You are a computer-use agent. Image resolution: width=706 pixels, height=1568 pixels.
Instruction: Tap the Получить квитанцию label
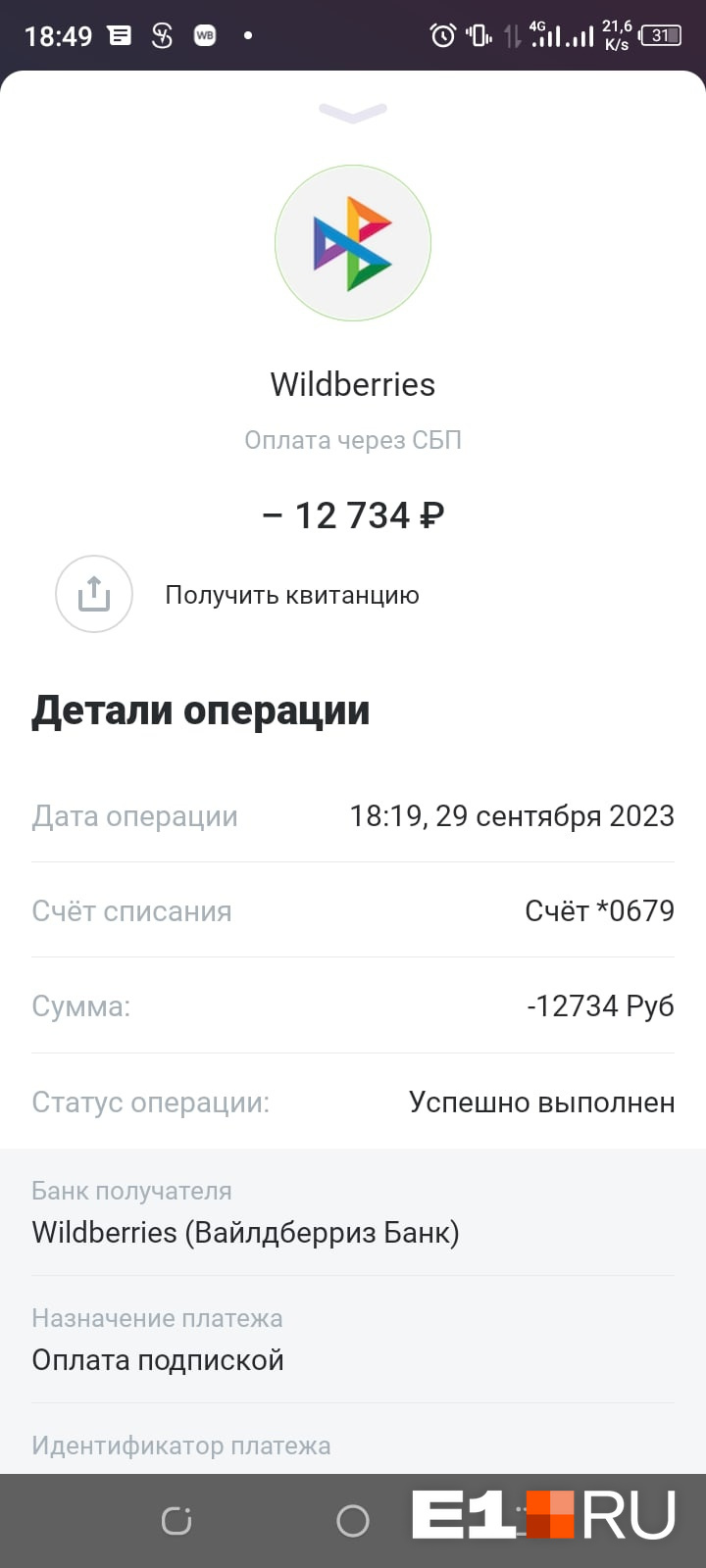pyautogui.click(x=292, y=595)
